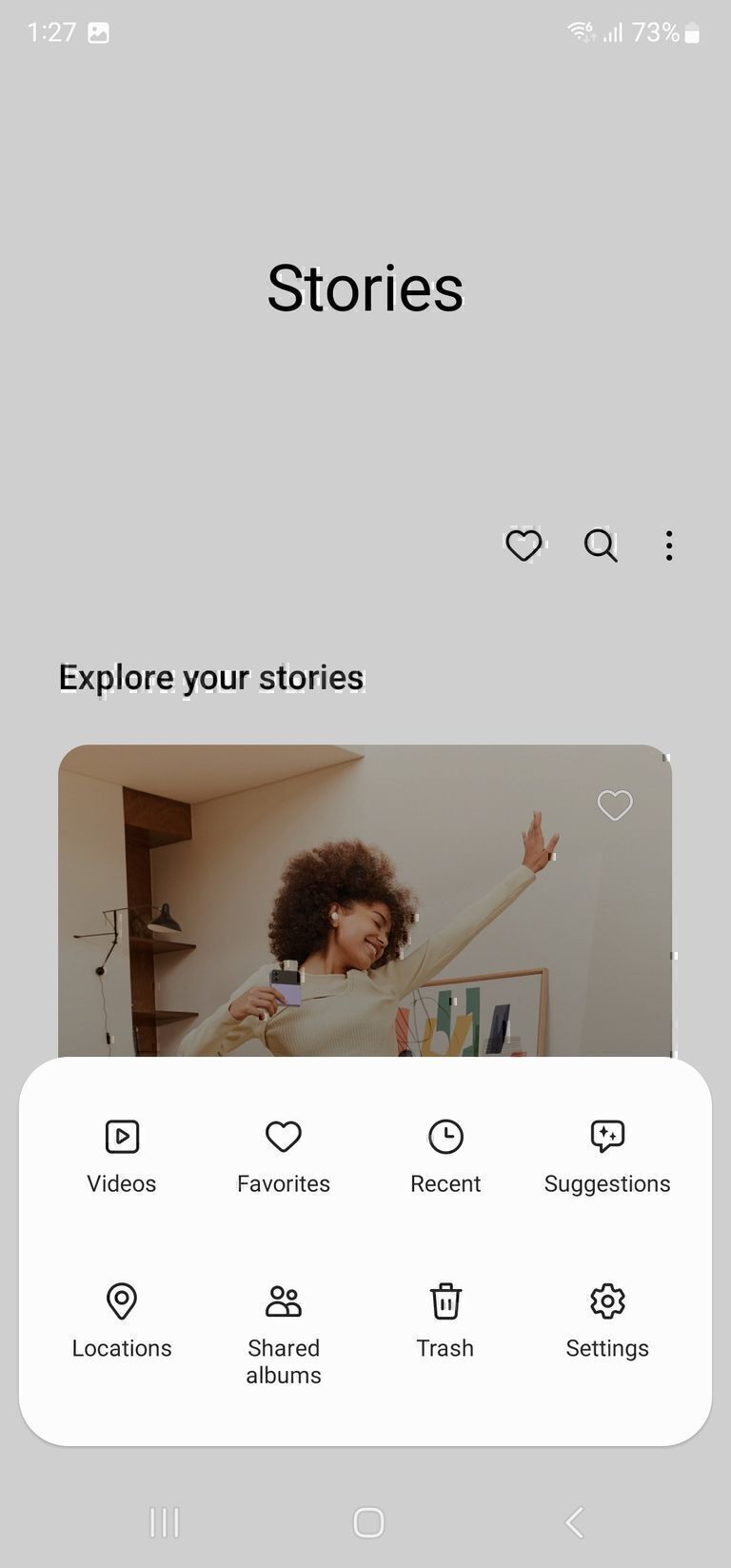The image size is (731, 1568).
Task: Open Locations using the map pin icon
Action: point(121,1301)
